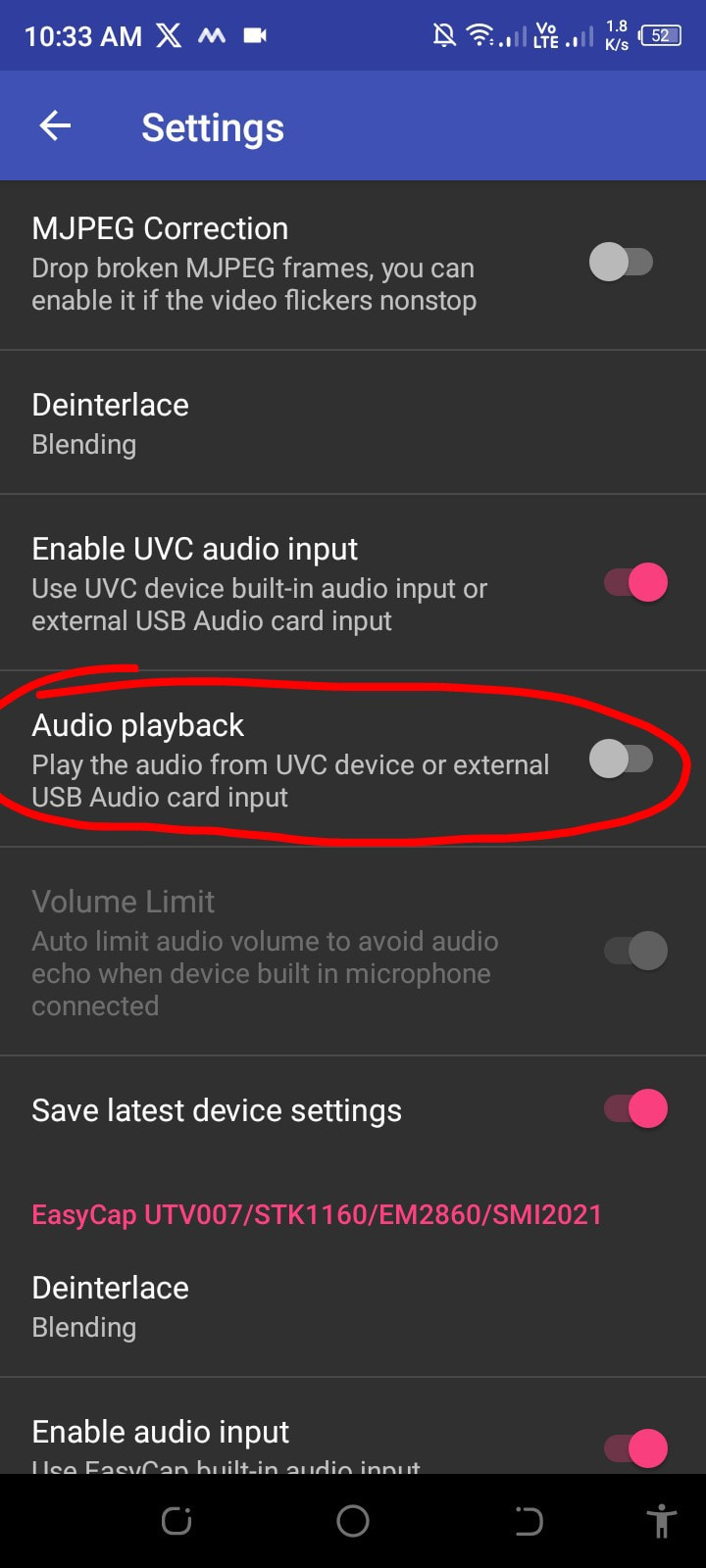
Task: Turn off Enable UVC audio input
Action: (x=635, y=583)
